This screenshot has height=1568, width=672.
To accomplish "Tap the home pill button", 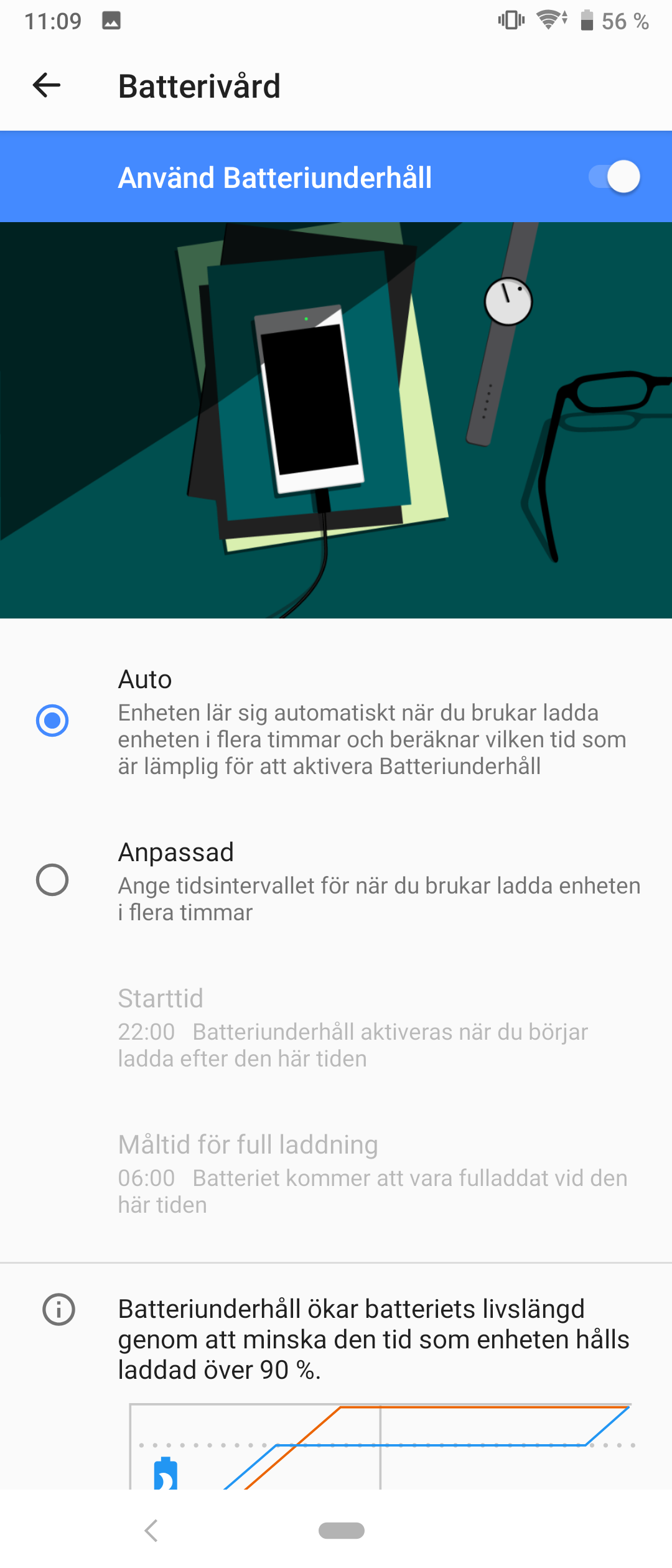I will 341,1530.
